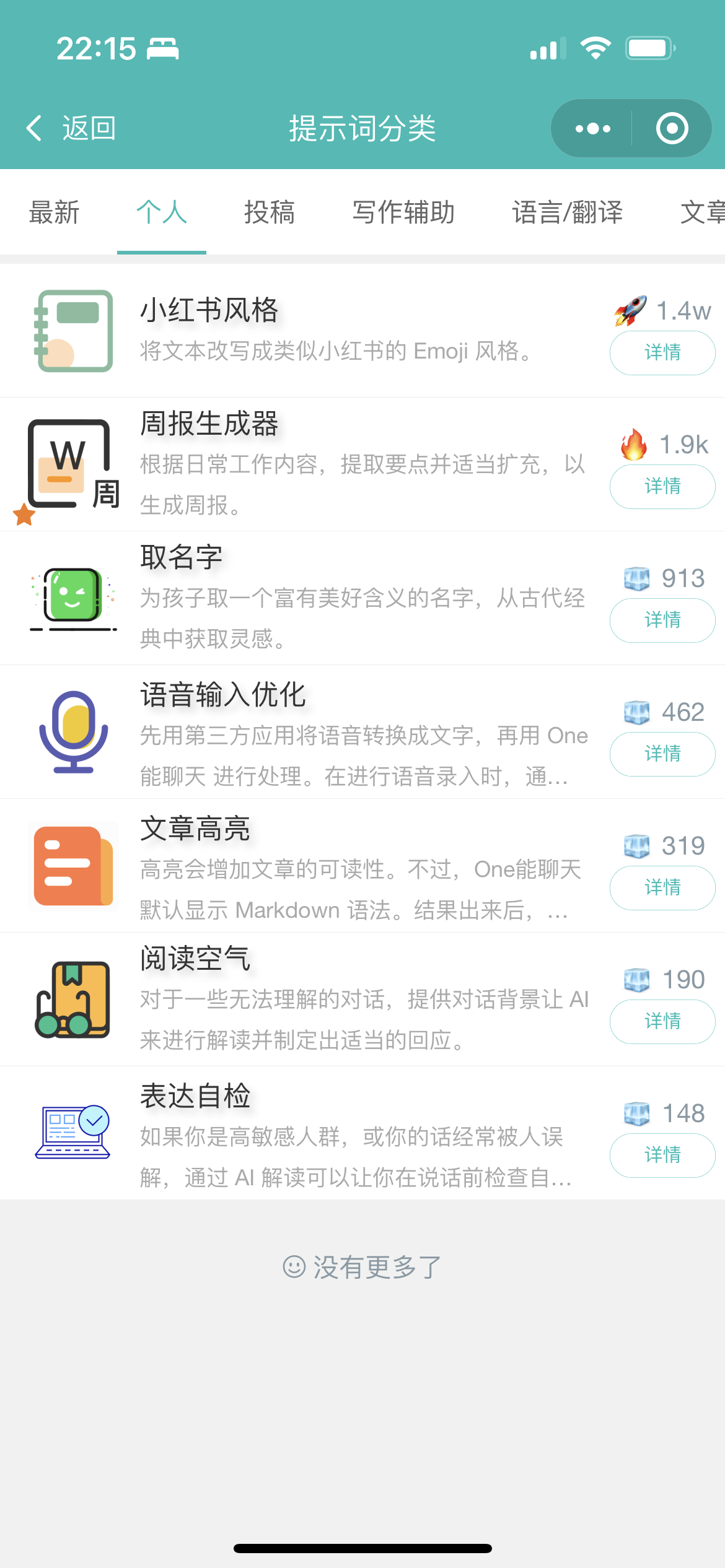The image size is (725, 1568).
Task: Open 详情 for 表达自检
Action: tap(662, 1156)
